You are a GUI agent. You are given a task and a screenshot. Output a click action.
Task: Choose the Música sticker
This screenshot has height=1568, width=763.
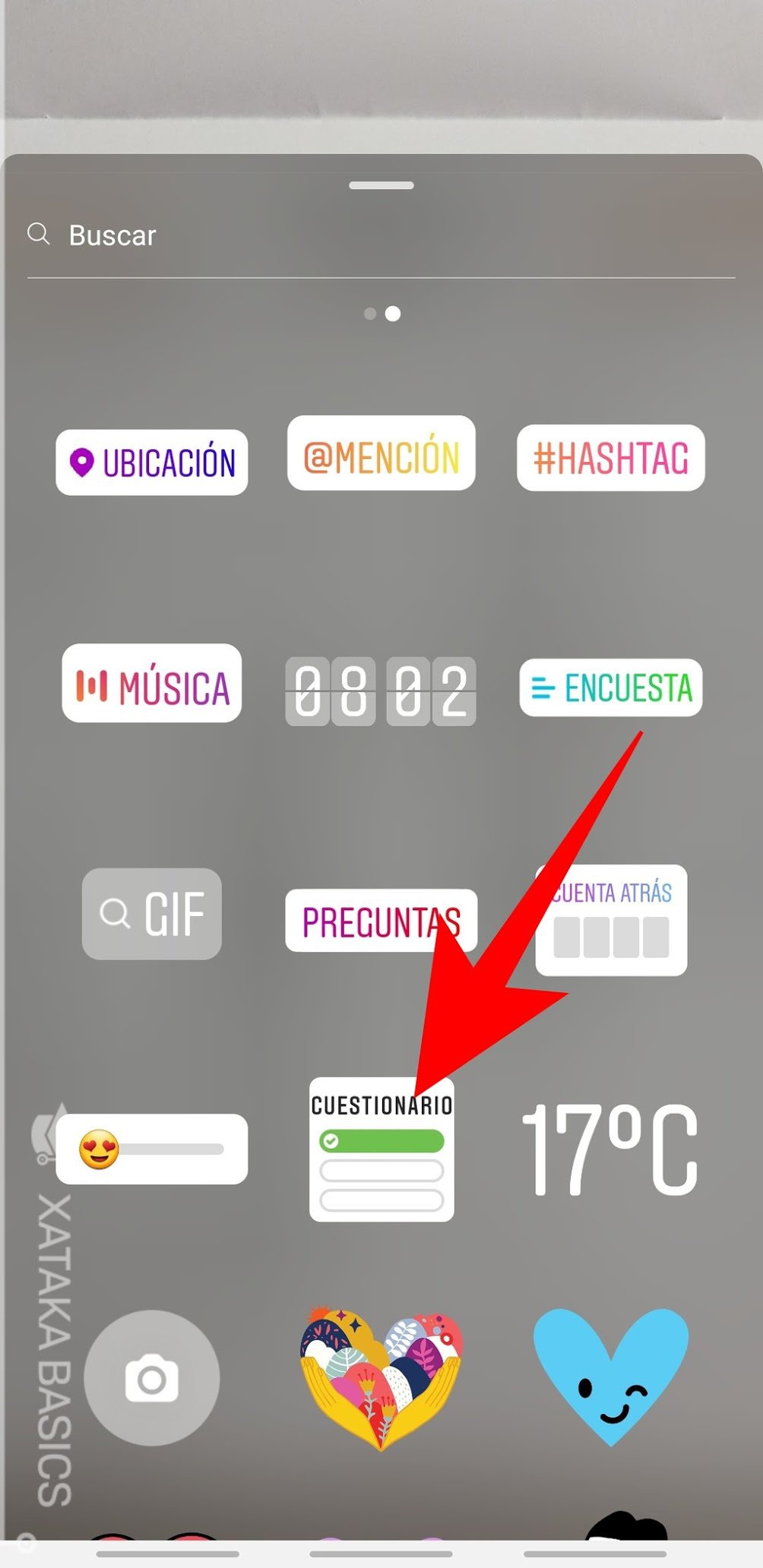pos(152,683)
